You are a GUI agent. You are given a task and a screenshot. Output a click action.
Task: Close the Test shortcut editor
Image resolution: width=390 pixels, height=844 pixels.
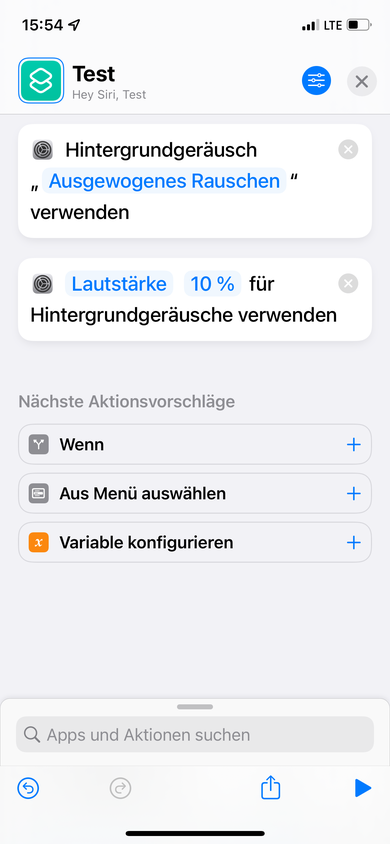[361, 81]
